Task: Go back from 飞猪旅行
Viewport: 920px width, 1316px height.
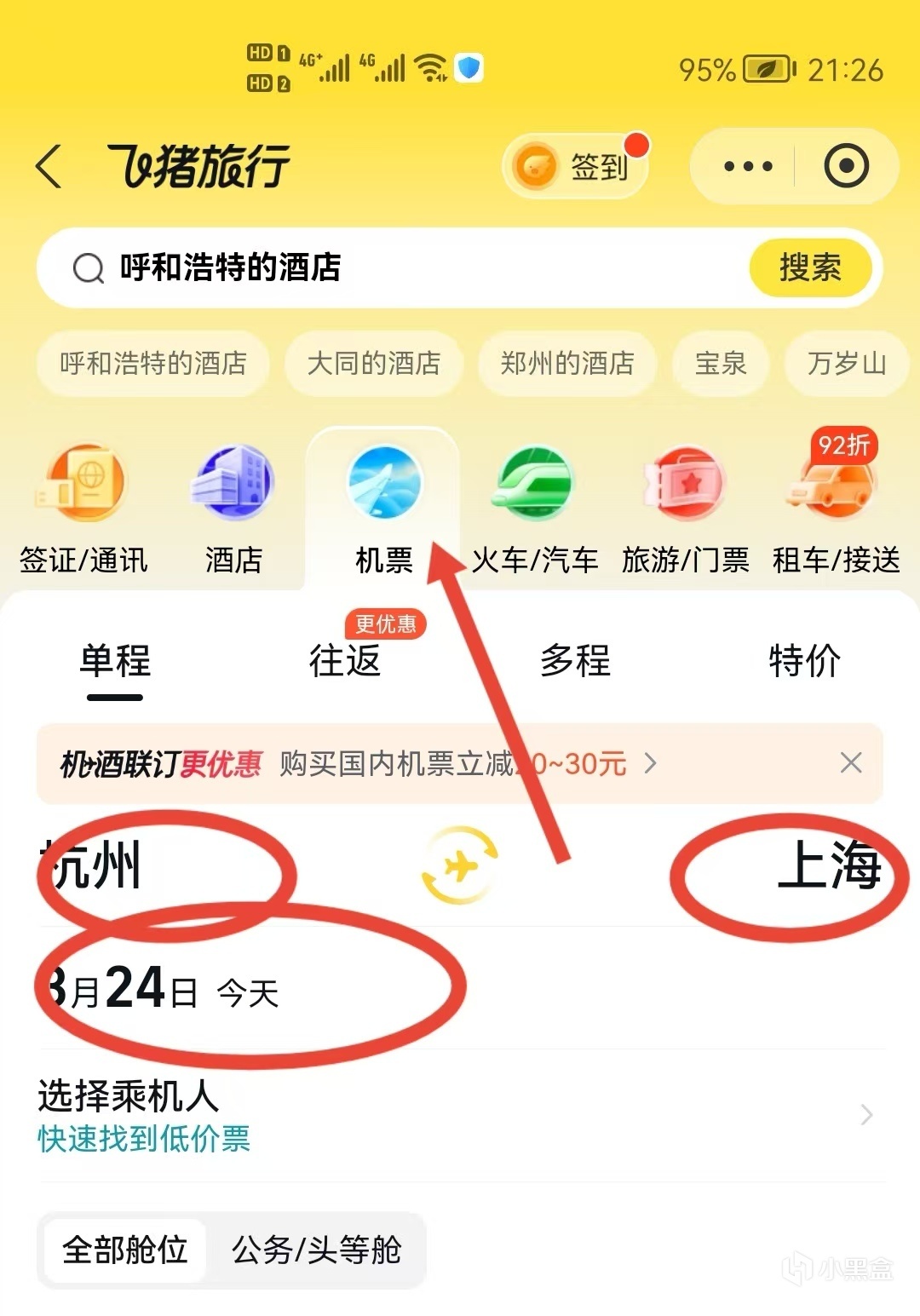Action: (x=49, y=166)
